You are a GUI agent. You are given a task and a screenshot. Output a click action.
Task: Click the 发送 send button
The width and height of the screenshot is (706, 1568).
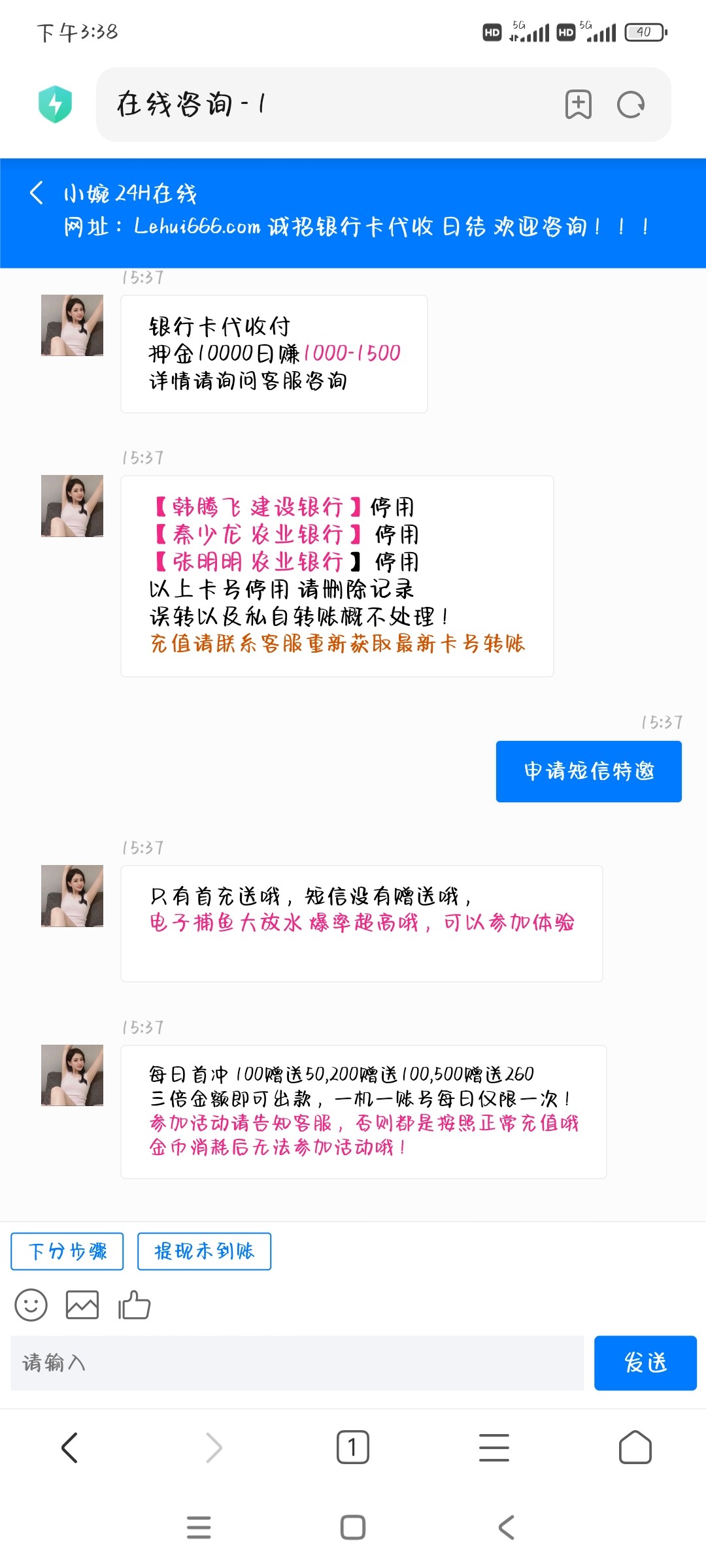point(646,1364)
